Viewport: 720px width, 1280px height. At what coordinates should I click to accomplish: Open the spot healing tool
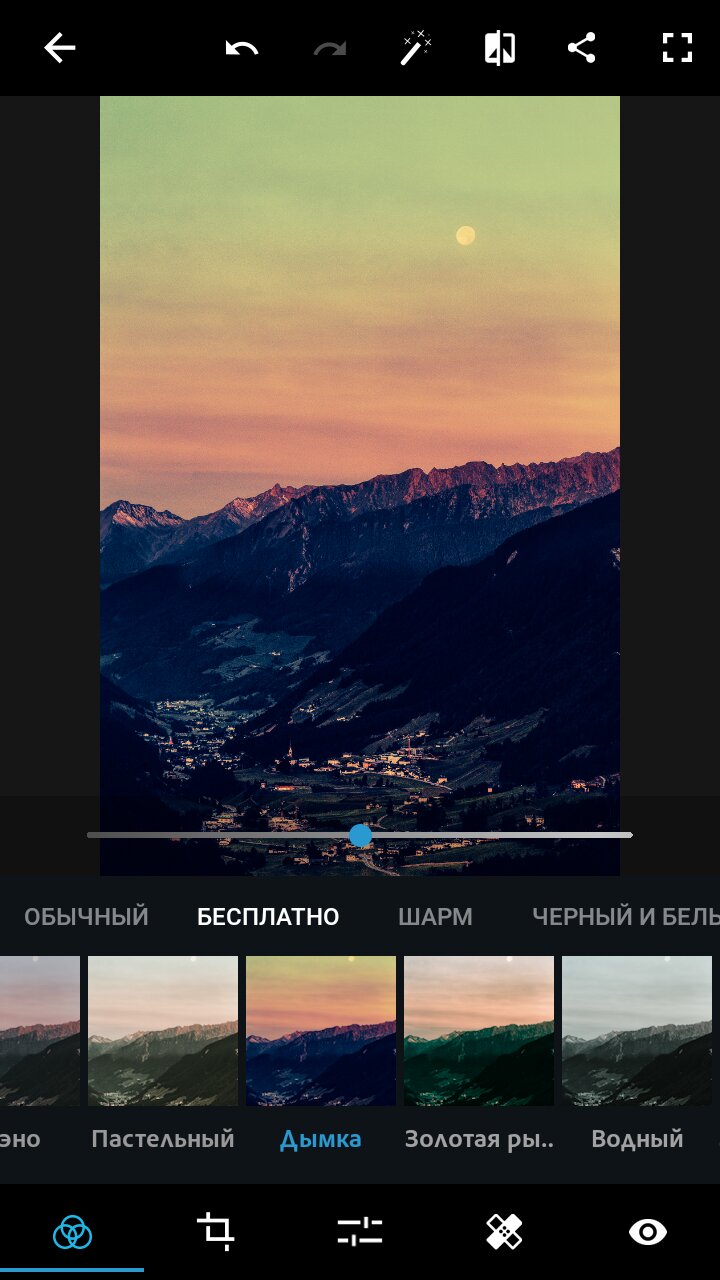504,1232
